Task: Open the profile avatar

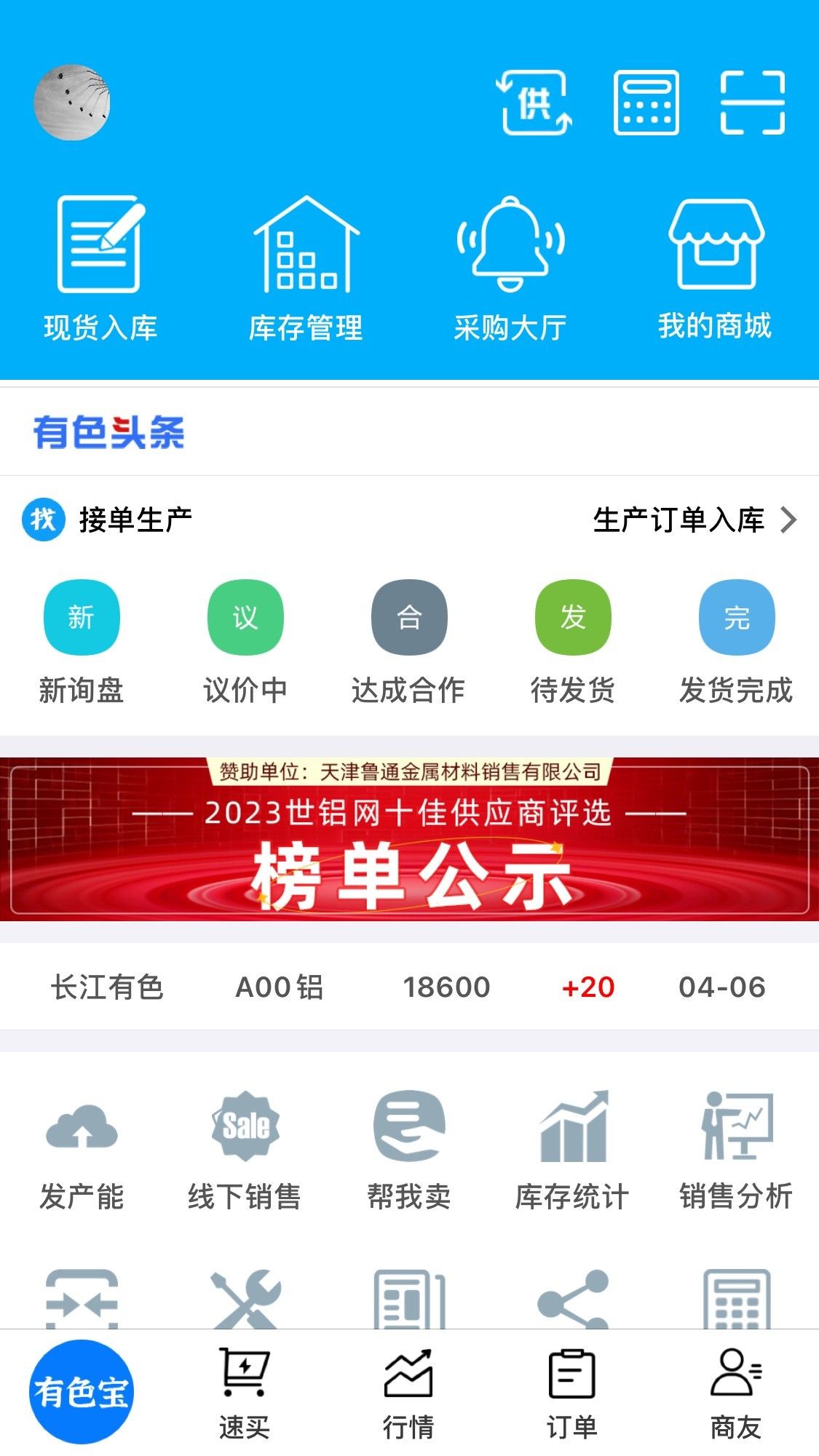Action: (x=71, y=103)
